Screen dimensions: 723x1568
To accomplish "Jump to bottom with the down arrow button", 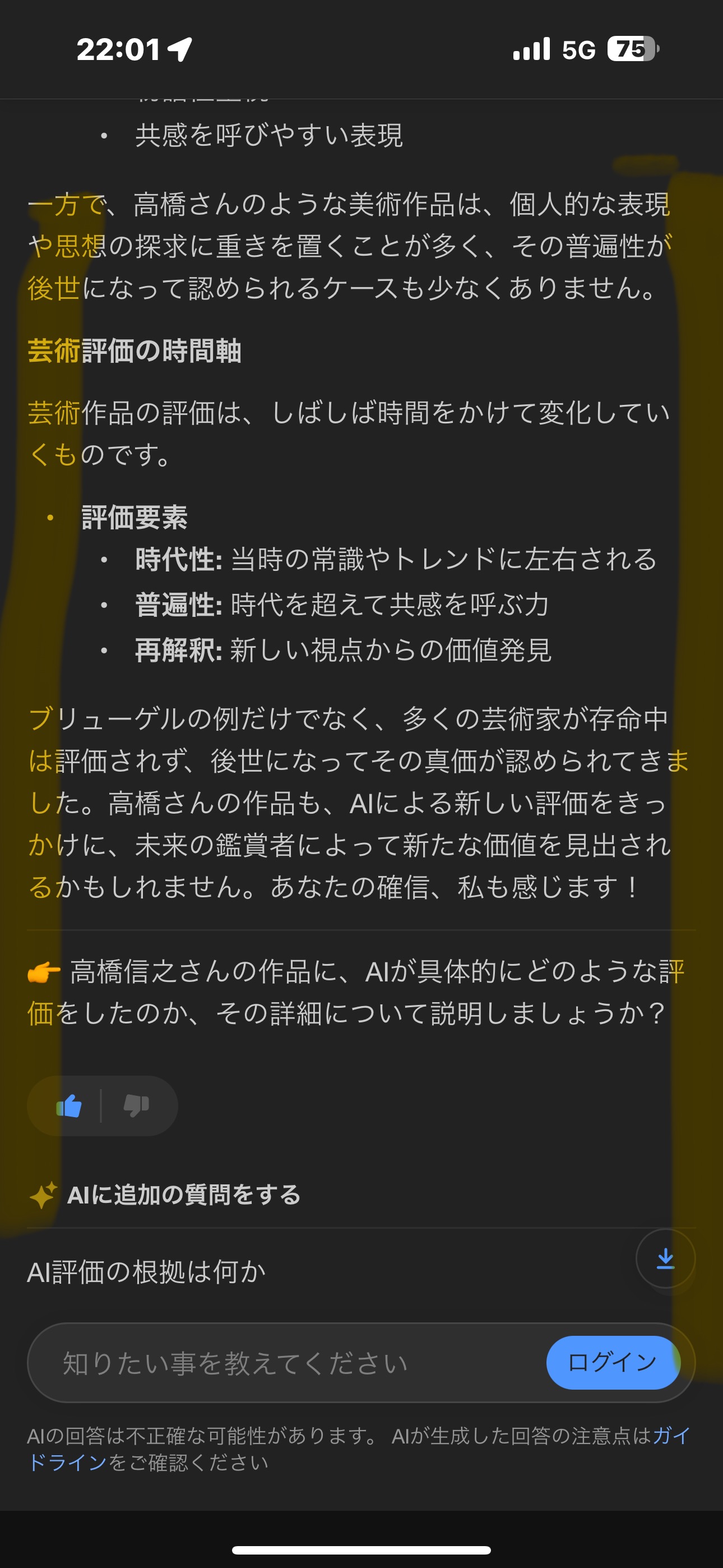I will tap(665, 1258).
